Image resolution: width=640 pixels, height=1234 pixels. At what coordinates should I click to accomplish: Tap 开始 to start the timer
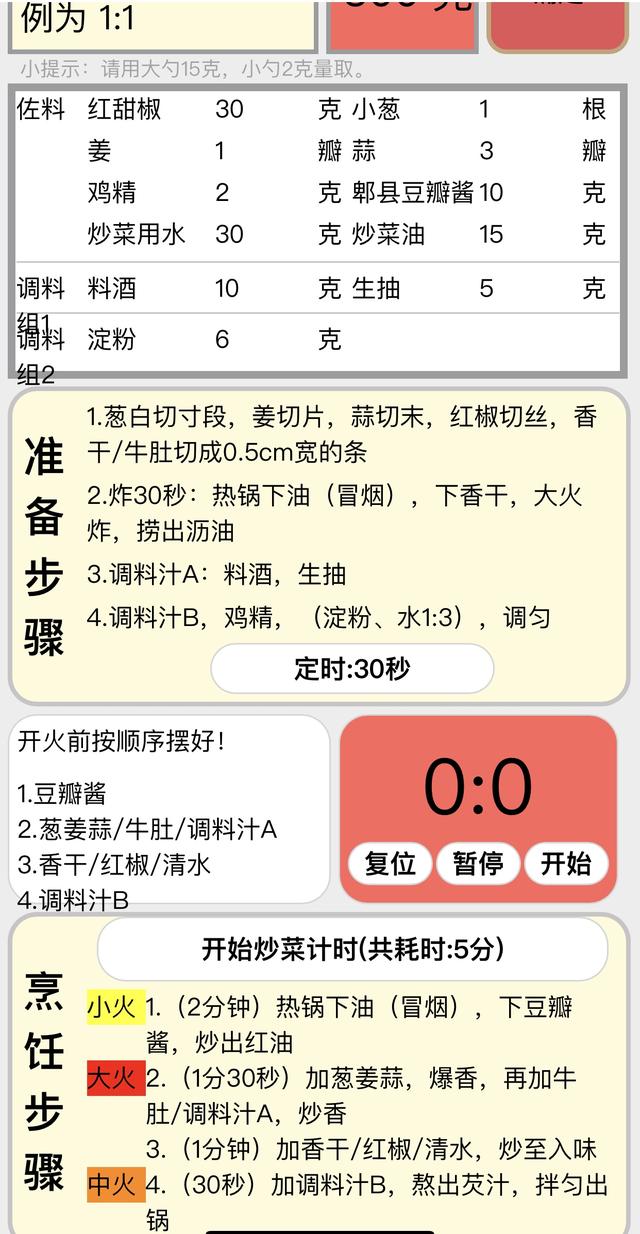pos(566,863)
